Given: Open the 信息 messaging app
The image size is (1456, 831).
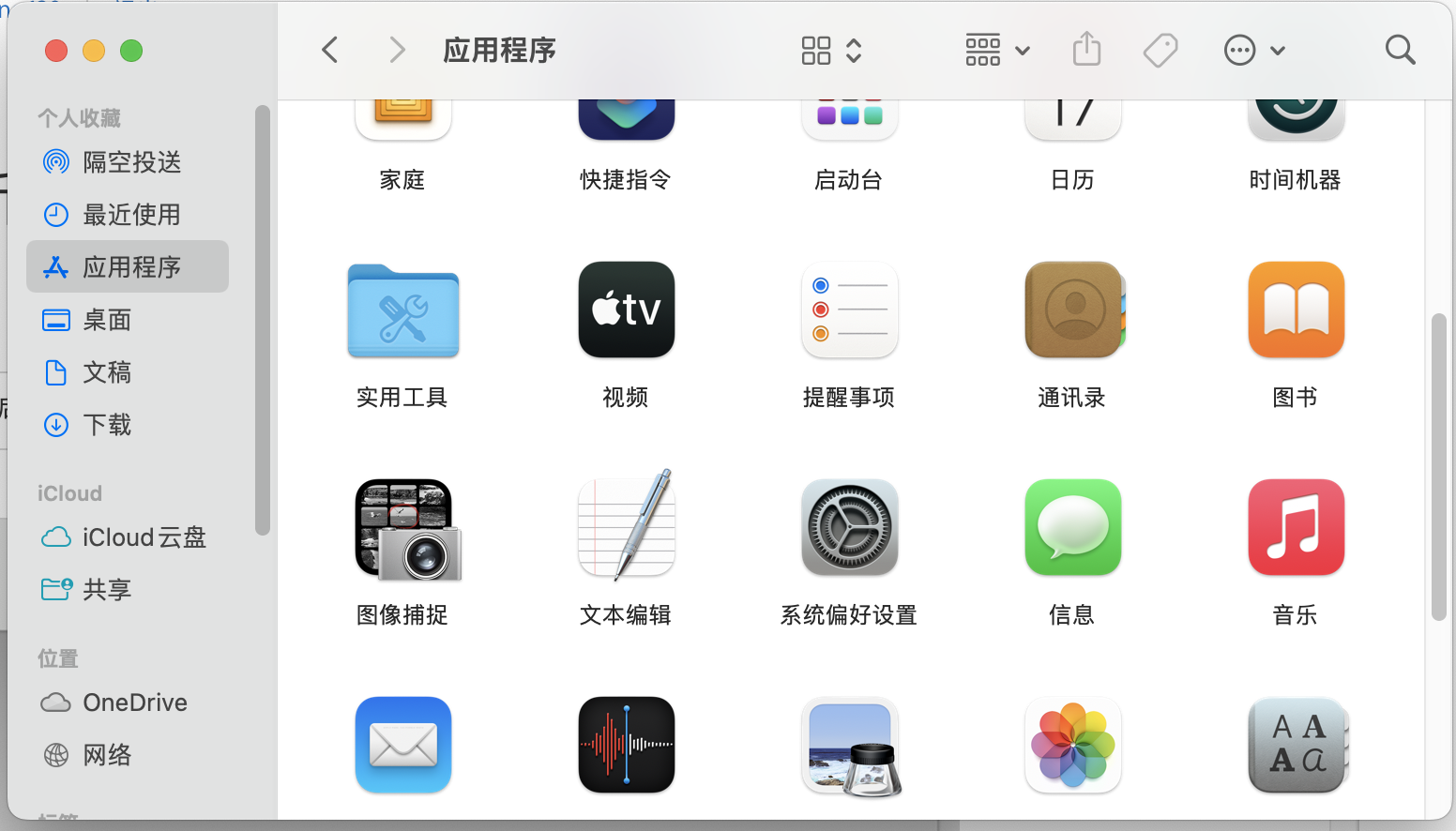Looking at the screenshot, I should pyautogui.click(x=1073, y=528).
